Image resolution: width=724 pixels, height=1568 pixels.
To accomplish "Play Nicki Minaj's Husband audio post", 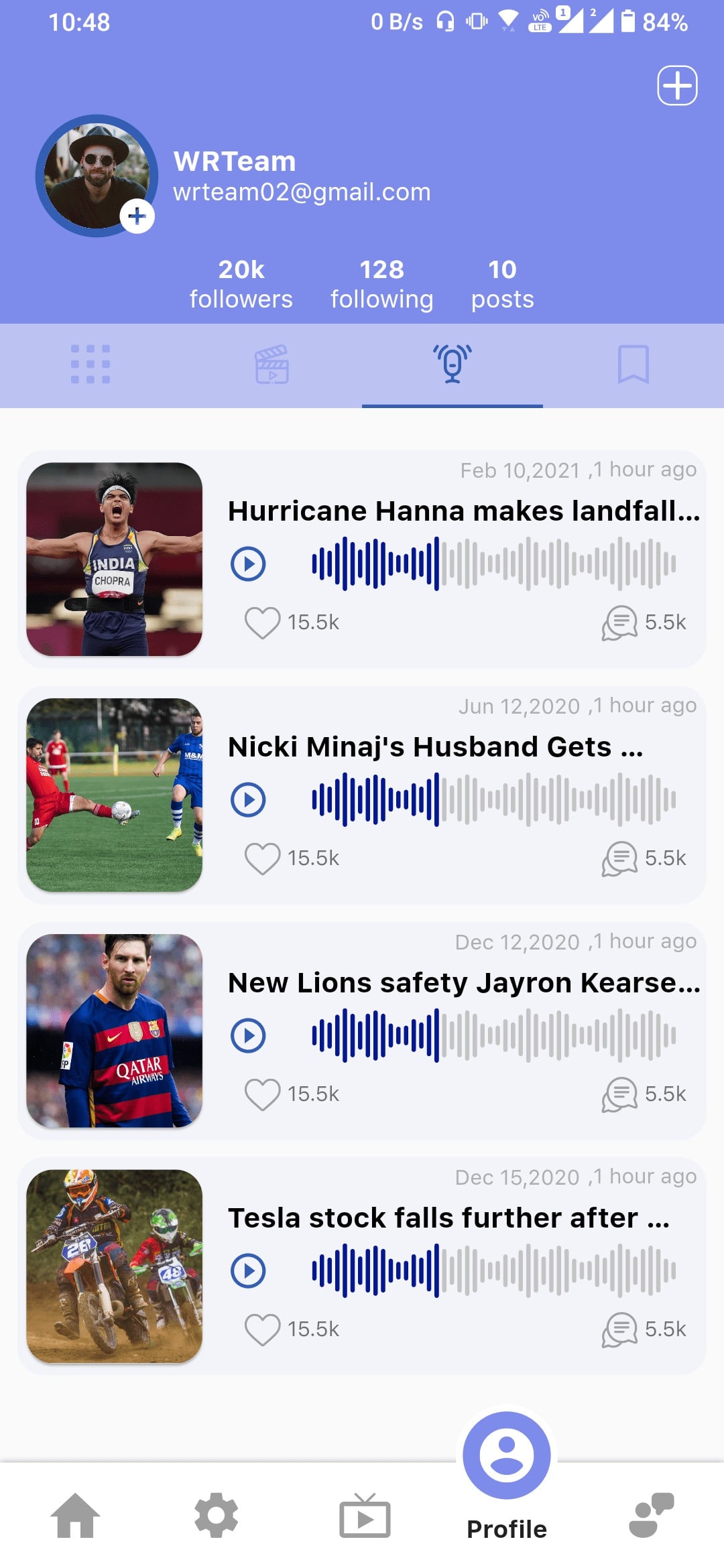I will point(248,799).
